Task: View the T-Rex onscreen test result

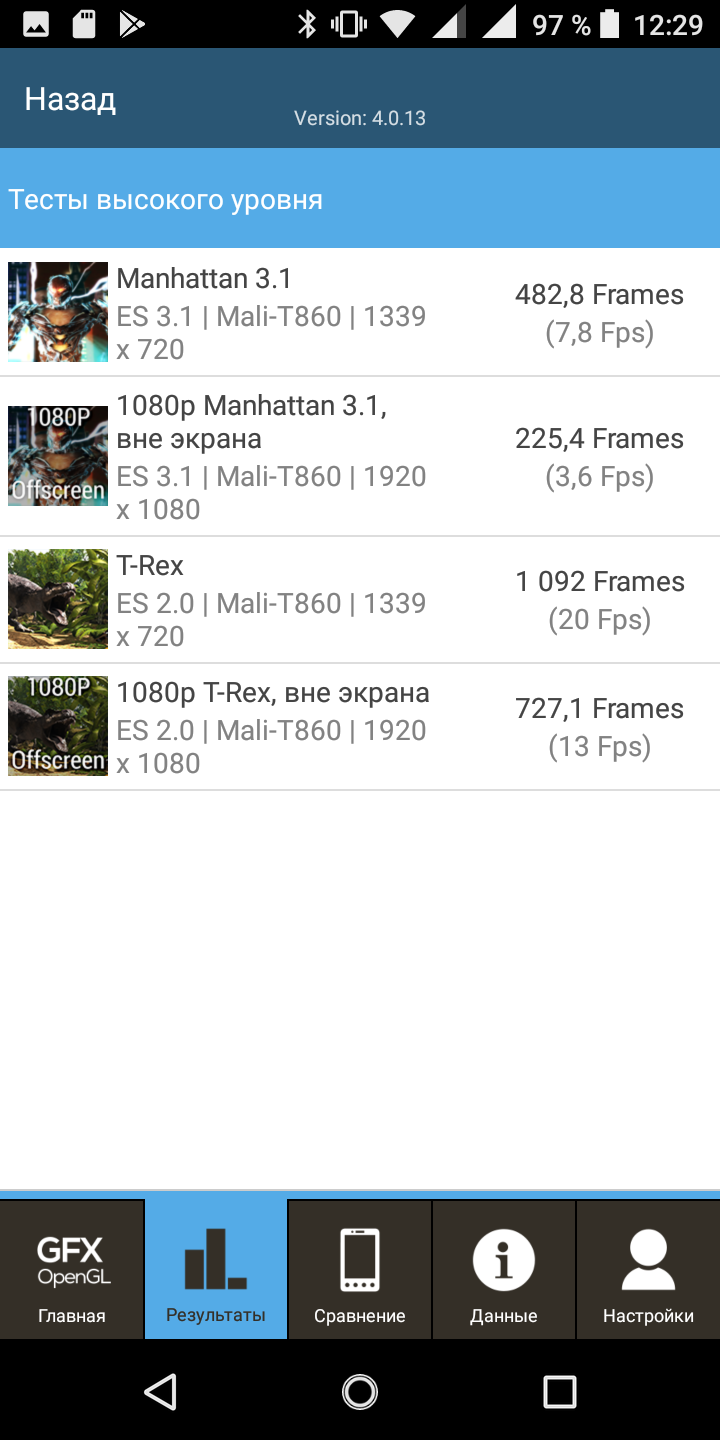Action: [360, 600]
